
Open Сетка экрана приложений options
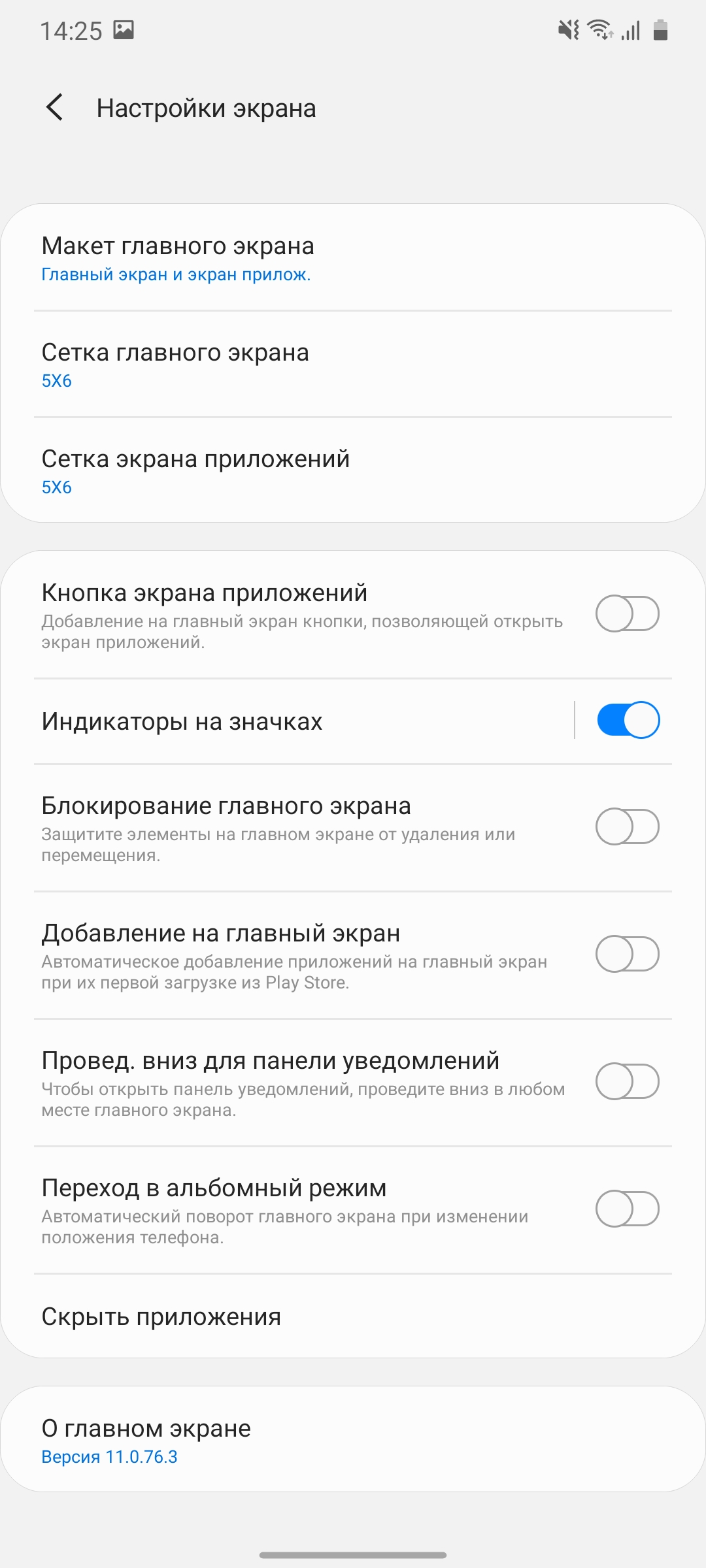click(x=353, y=471)
